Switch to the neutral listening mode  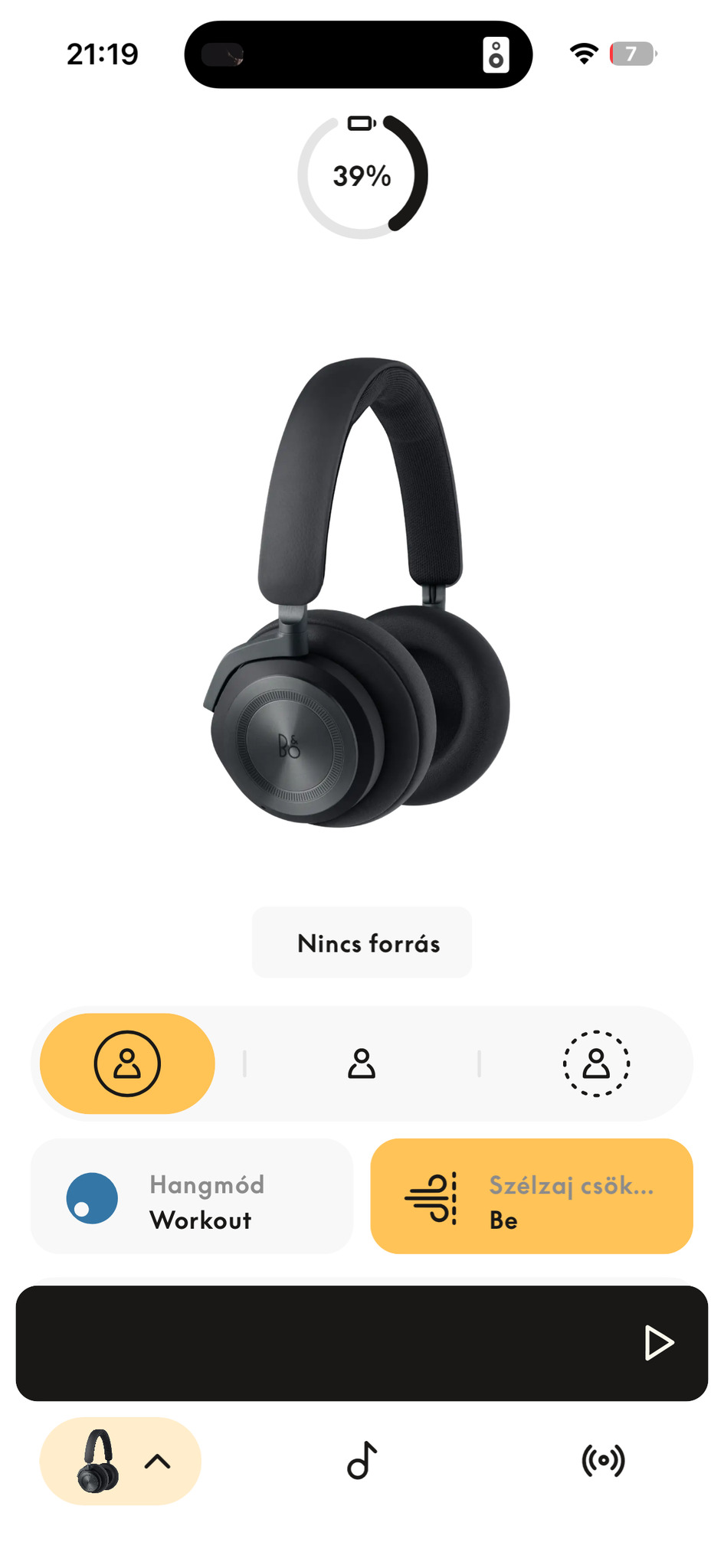[362, 1063]
